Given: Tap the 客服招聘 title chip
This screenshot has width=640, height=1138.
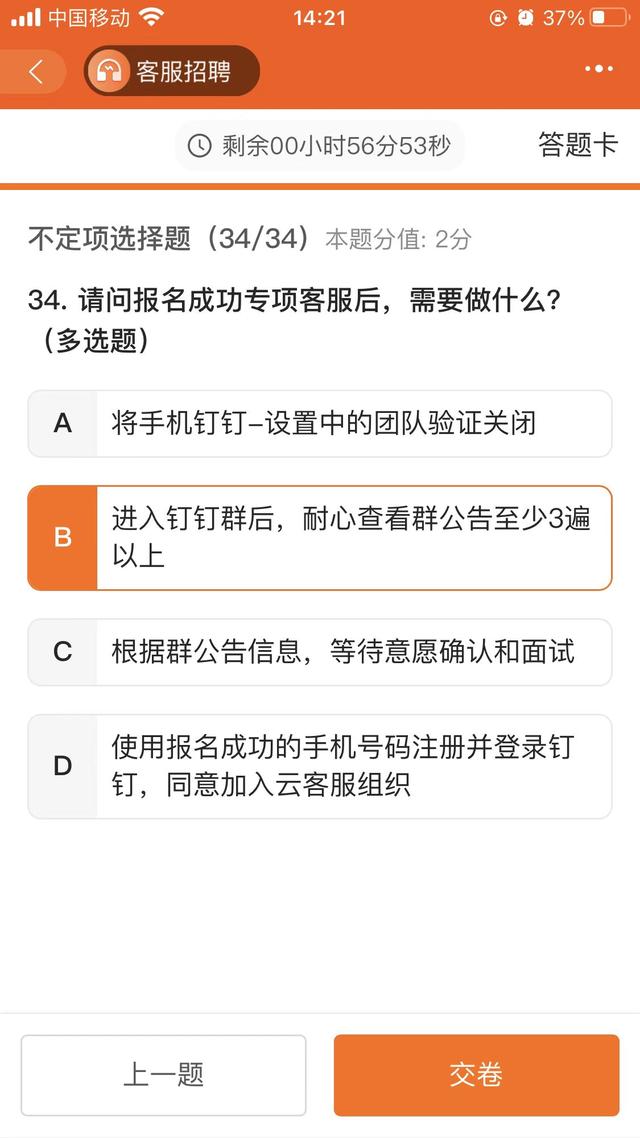Looking at the screenshot, I should (172, 71).
